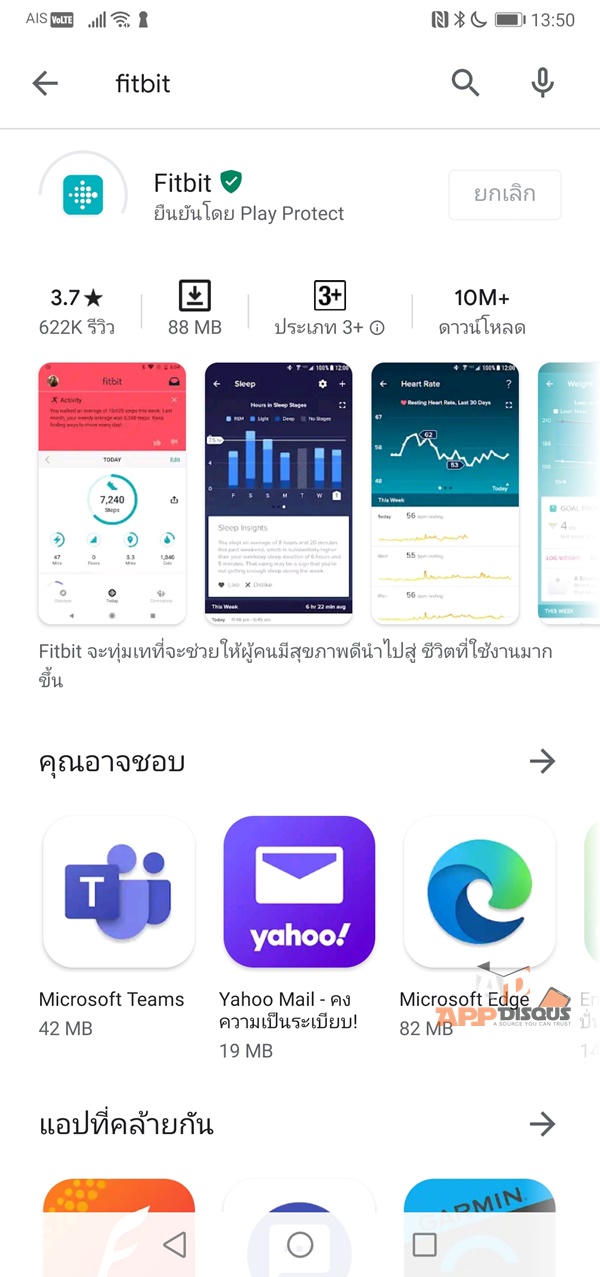
Task: Open the search magnifier icon
Action: [465, 83]
